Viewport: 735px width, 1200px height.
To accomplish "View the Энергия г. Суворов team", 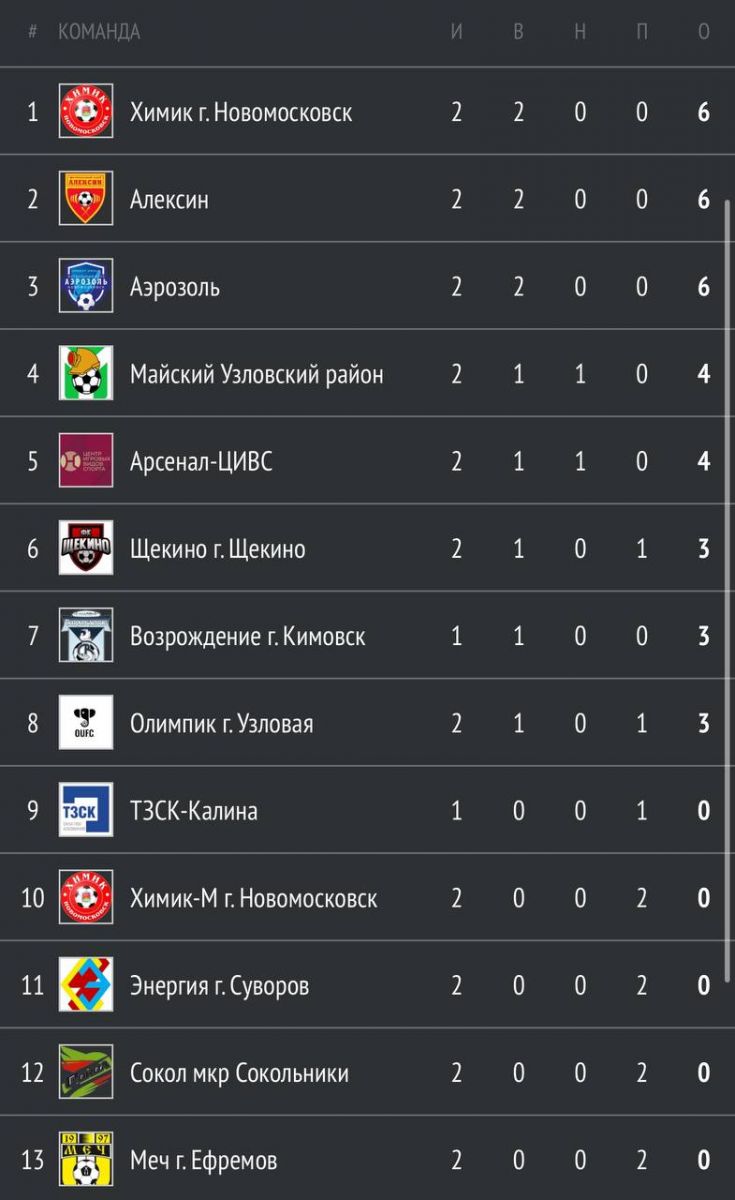I will (x=219, y=986).
